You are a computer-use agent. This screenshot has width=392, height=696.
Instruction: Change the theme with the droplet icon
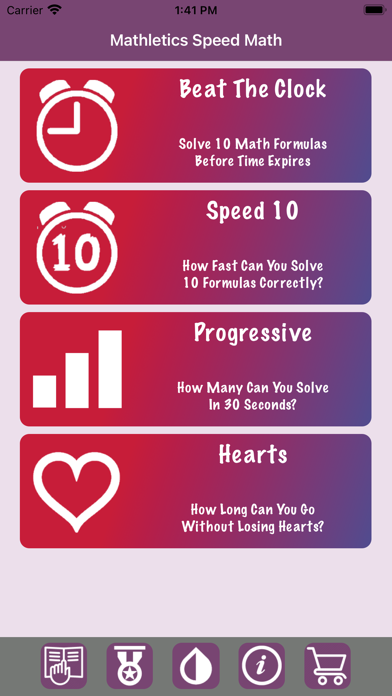click(196, 666)
